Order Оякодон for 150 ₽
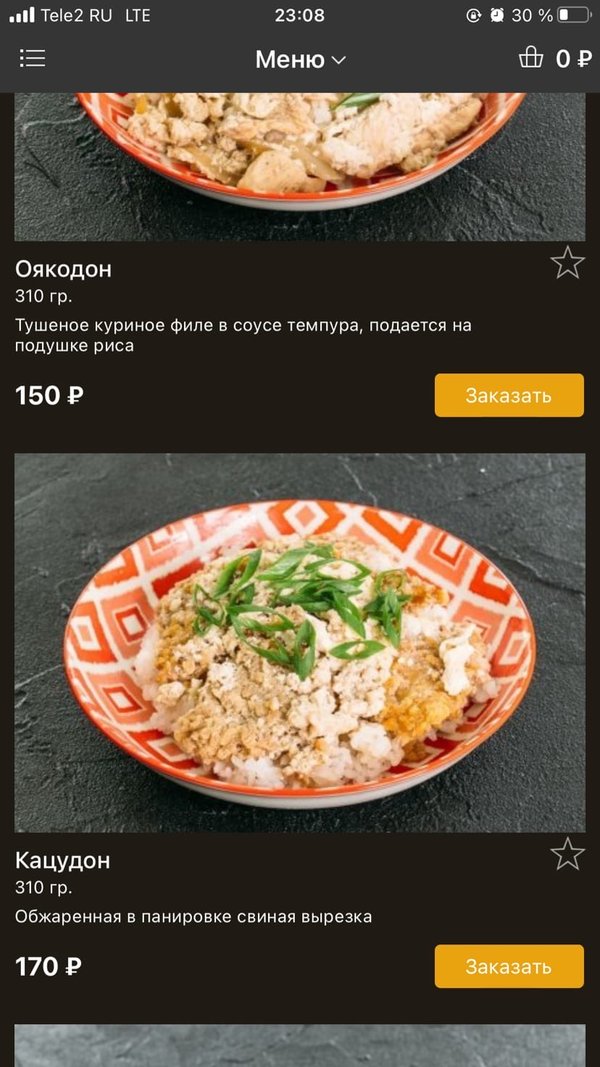This screenshot has height=1067, width=600. [x=509, y=395]
